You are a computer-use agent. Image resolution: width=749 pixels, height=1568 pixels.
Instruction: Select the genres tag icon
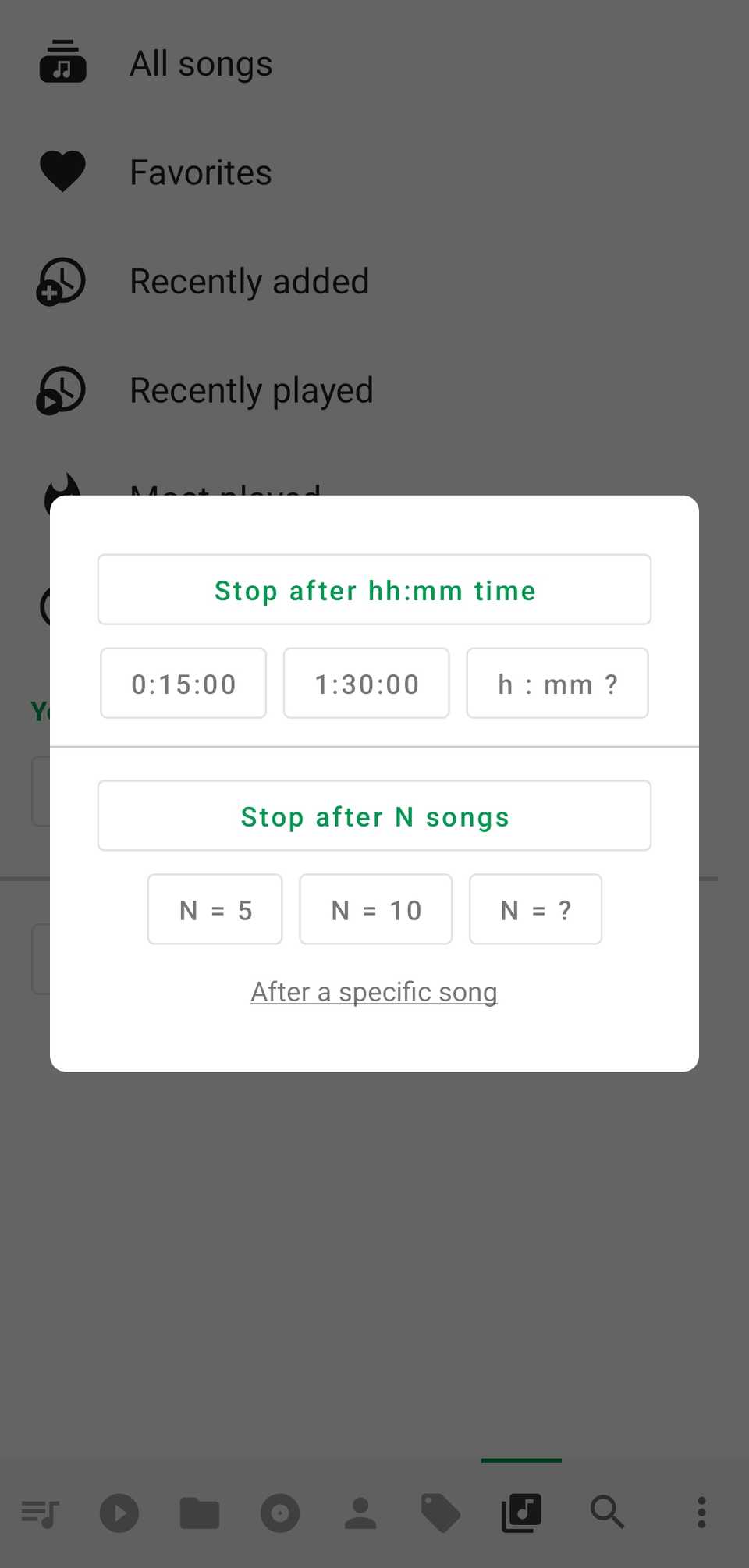coord(441,1512)
